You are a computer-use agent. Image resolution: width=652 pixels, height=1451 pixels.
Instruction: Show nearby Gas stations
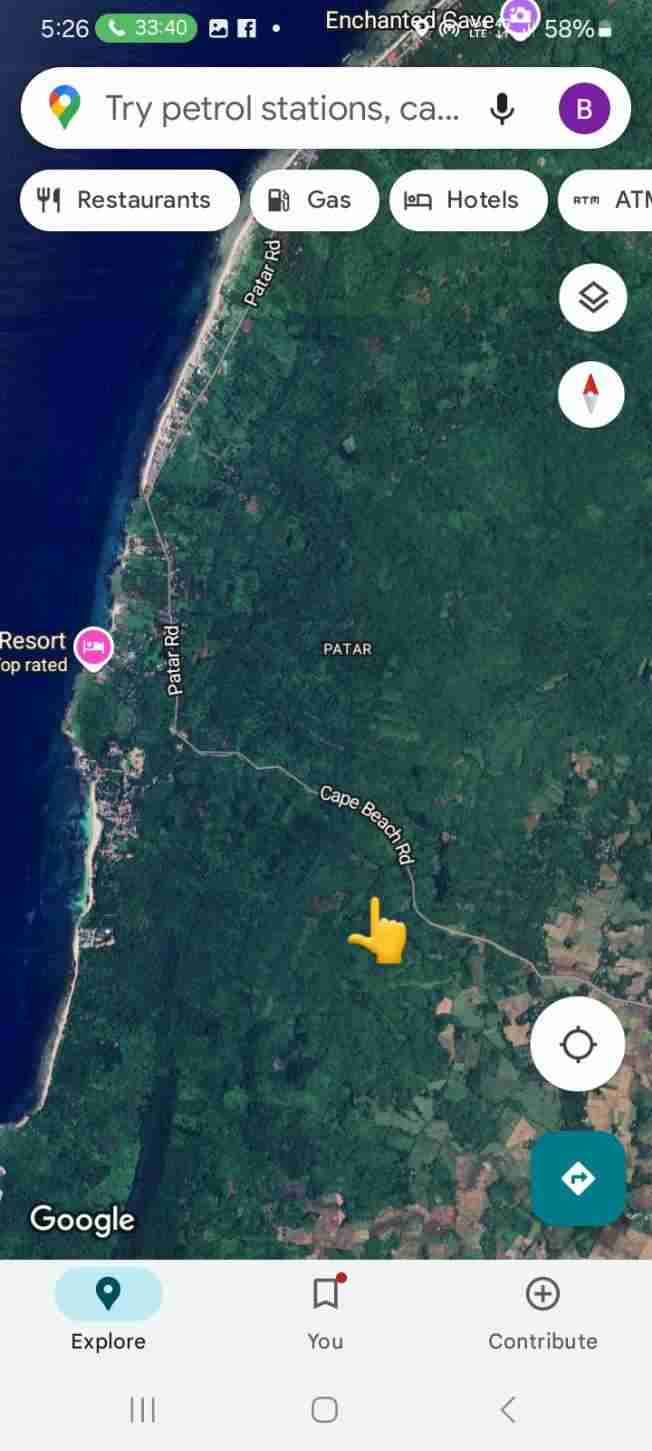pos(314,200)
